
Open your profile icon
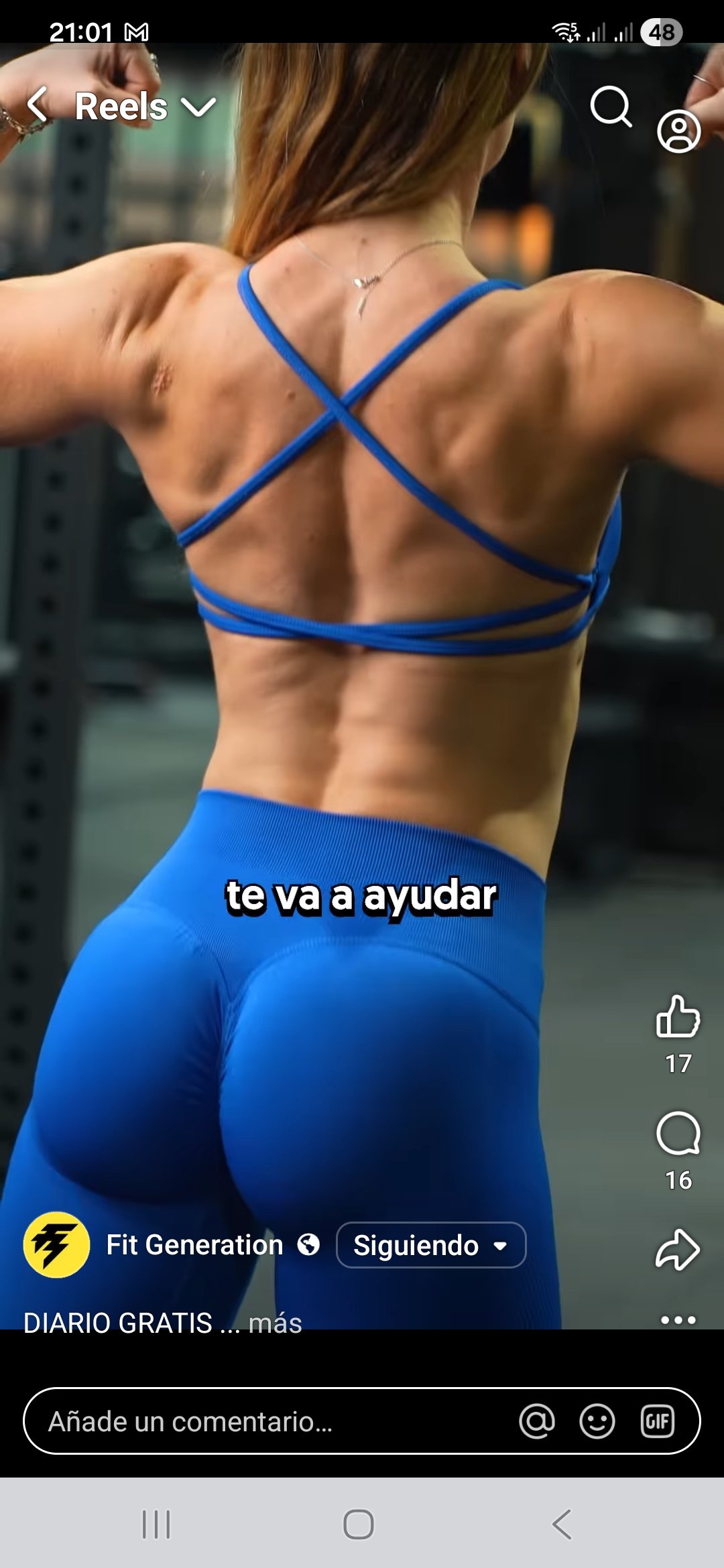[678, 131]
